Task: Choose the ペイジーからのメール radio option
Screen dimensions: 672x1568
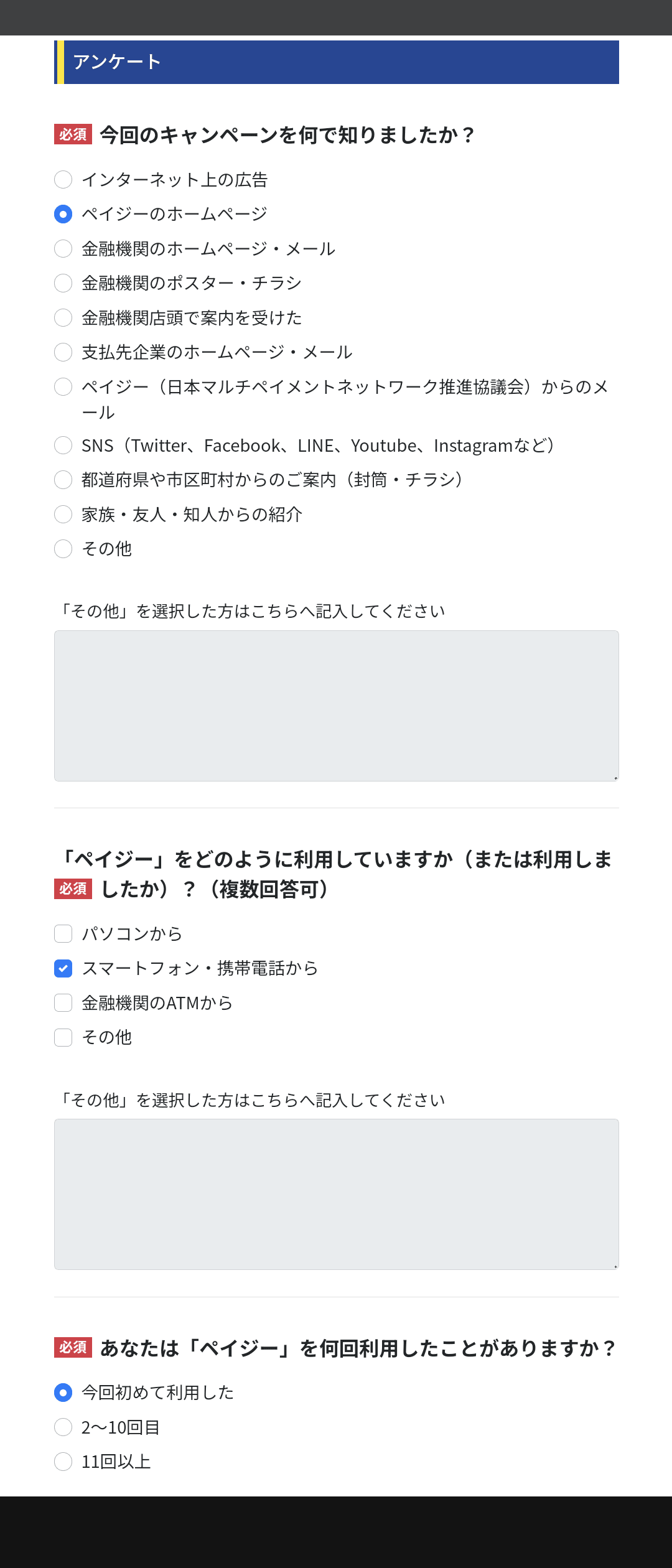Action: [63, 388]
